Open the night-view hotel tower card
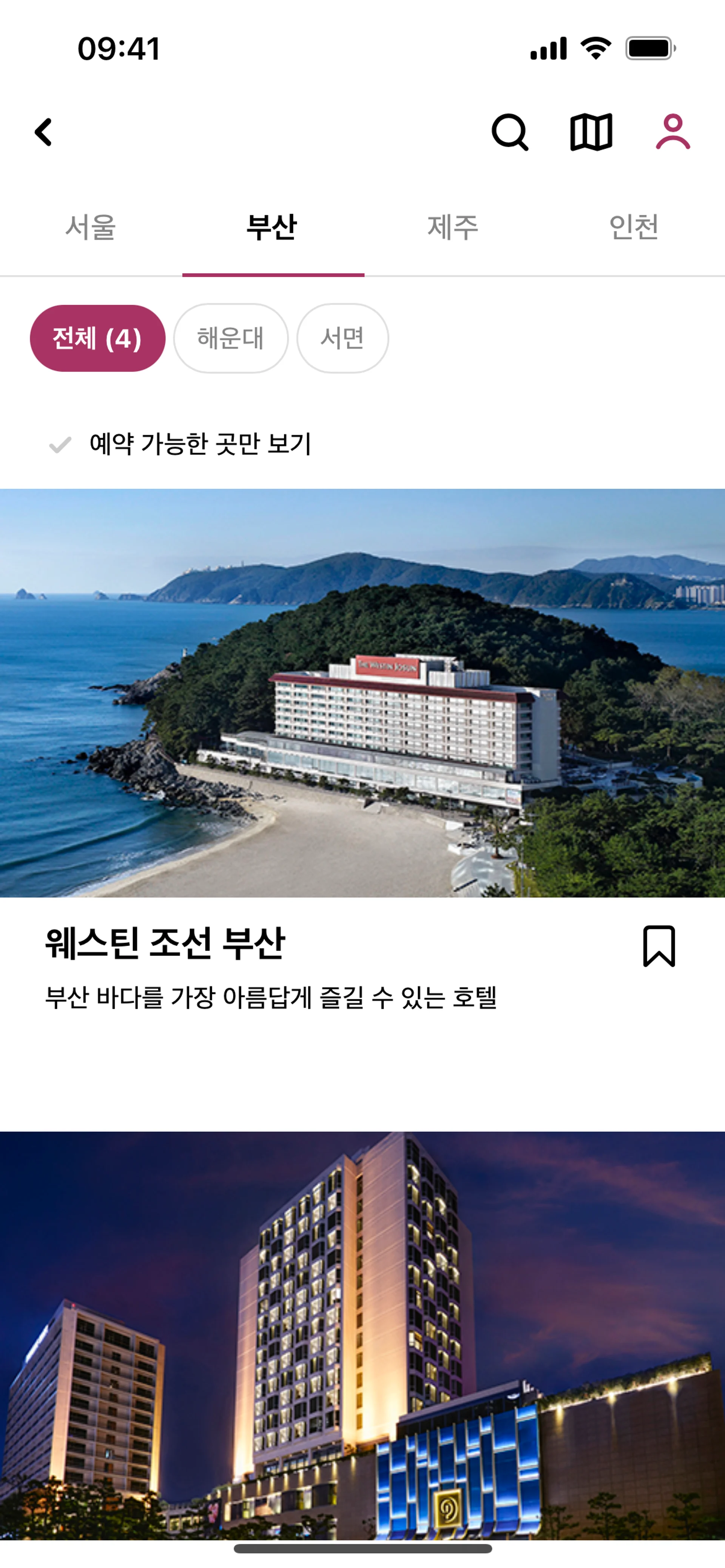The image size is (725, 1568). point(362,1333)
